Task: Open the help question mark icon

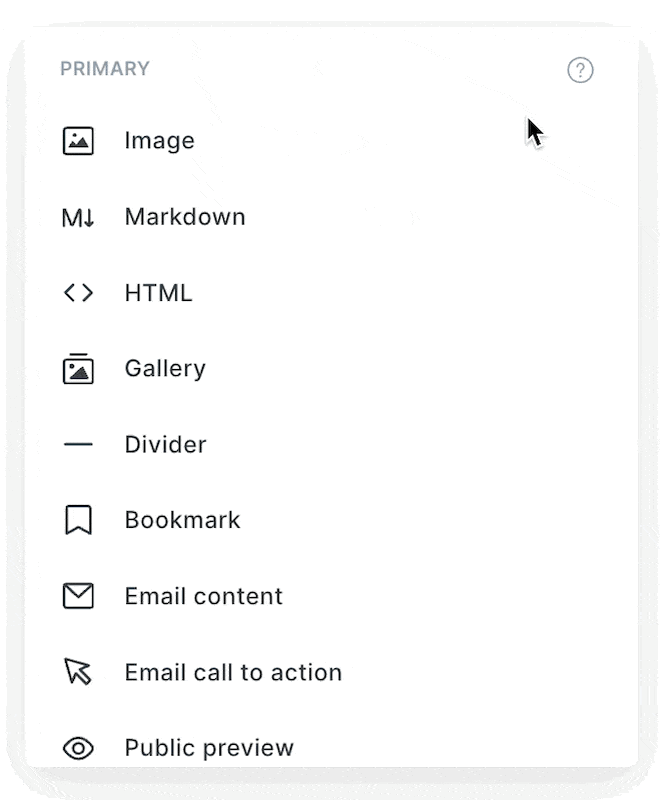Action: click(580, 70)
